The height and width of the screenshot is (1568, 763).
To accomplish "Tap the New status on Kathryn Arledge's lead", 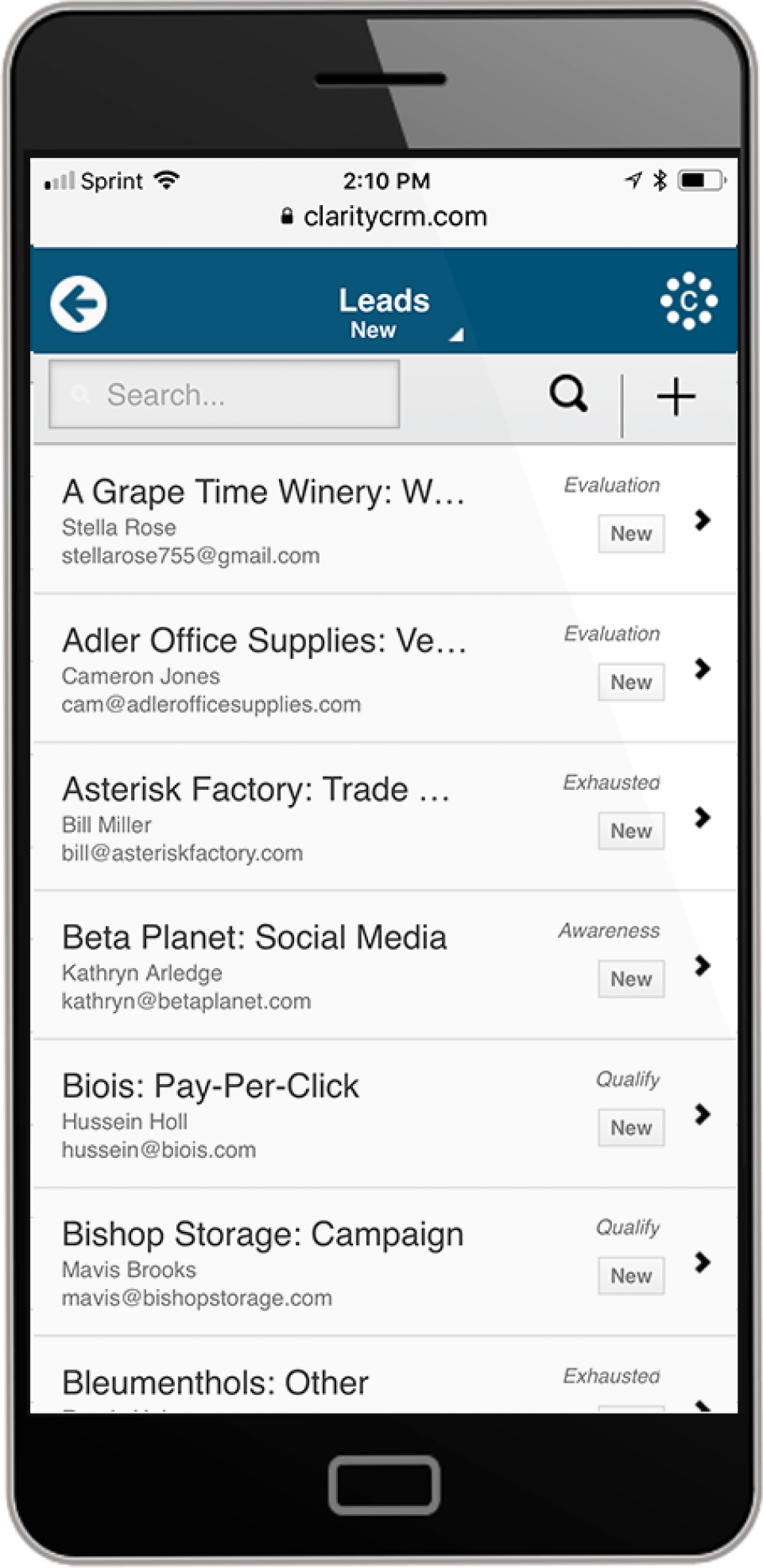I will (x=631, y=979).
